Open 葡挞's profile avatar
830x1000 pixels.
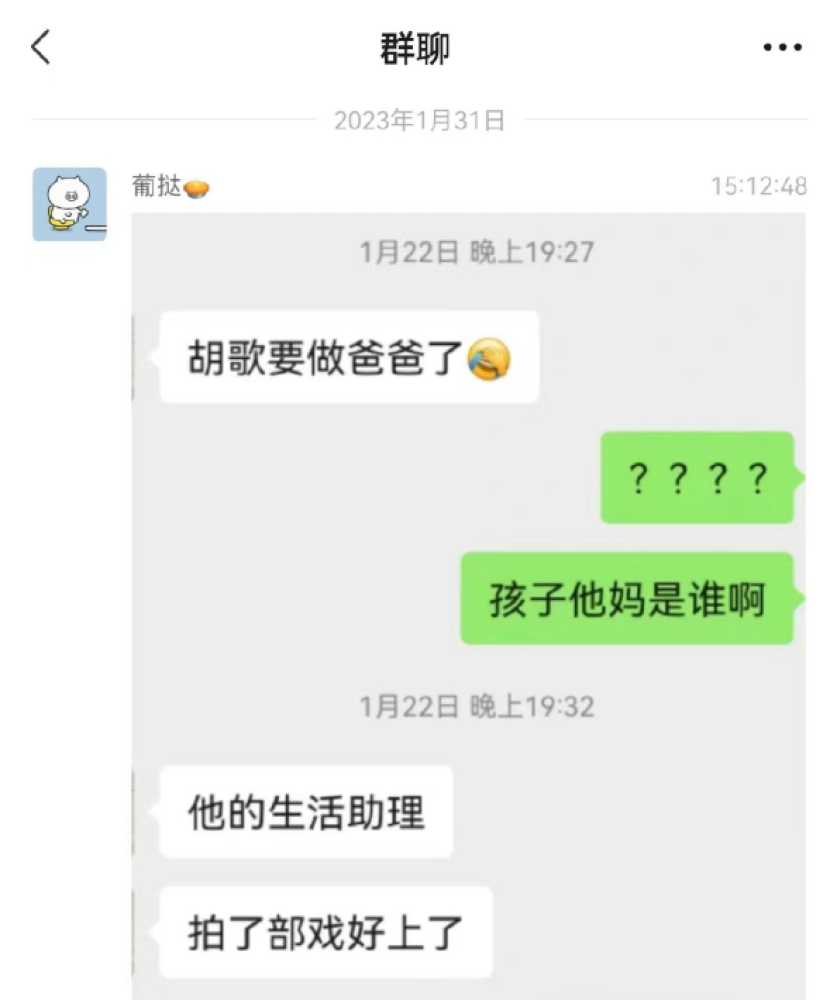[x=69, y=204]
